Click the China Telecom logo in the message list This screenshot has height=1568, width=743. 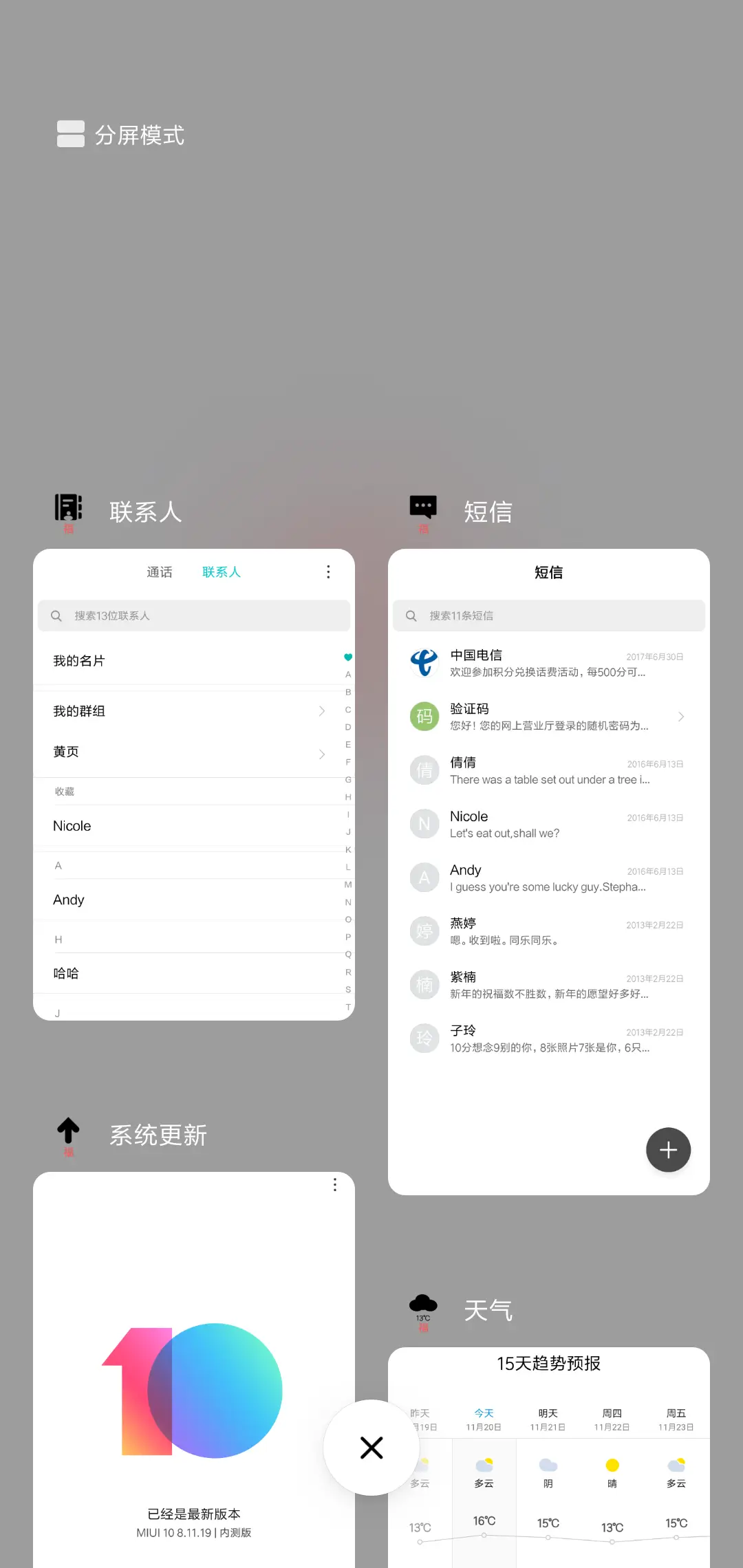424,662
